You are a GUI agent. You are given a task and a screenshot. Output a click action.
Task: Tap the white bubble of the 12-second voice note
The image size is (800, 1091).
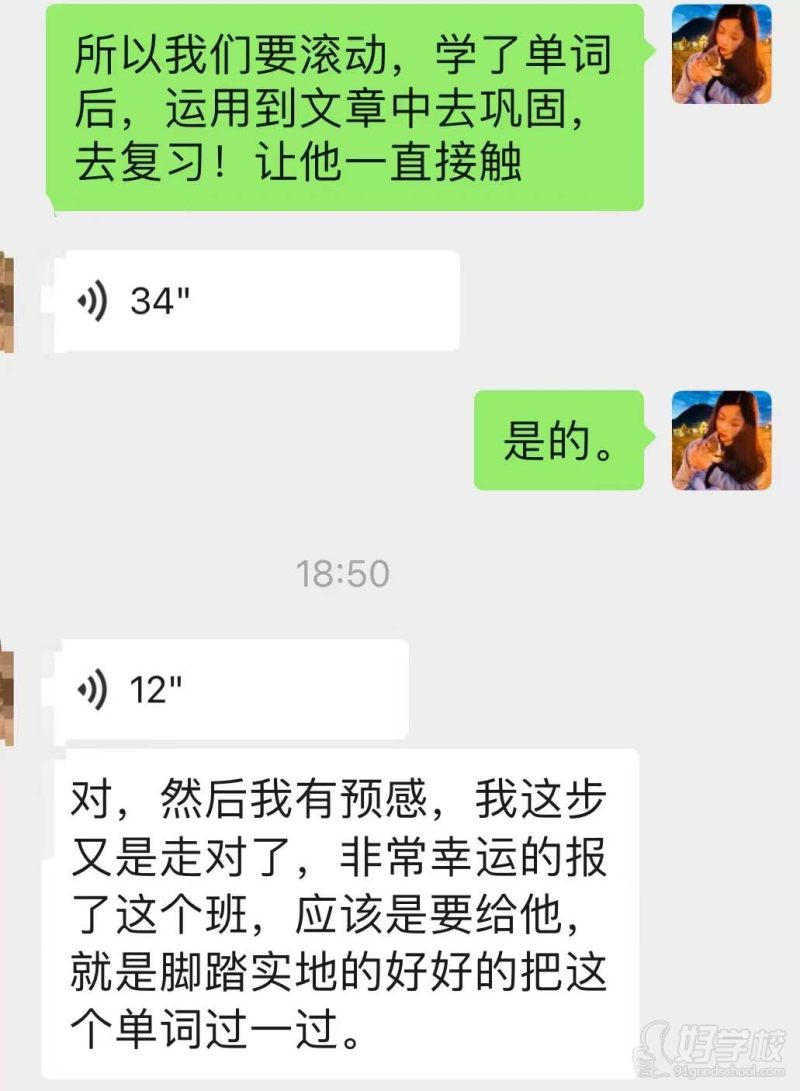point(230,687)
